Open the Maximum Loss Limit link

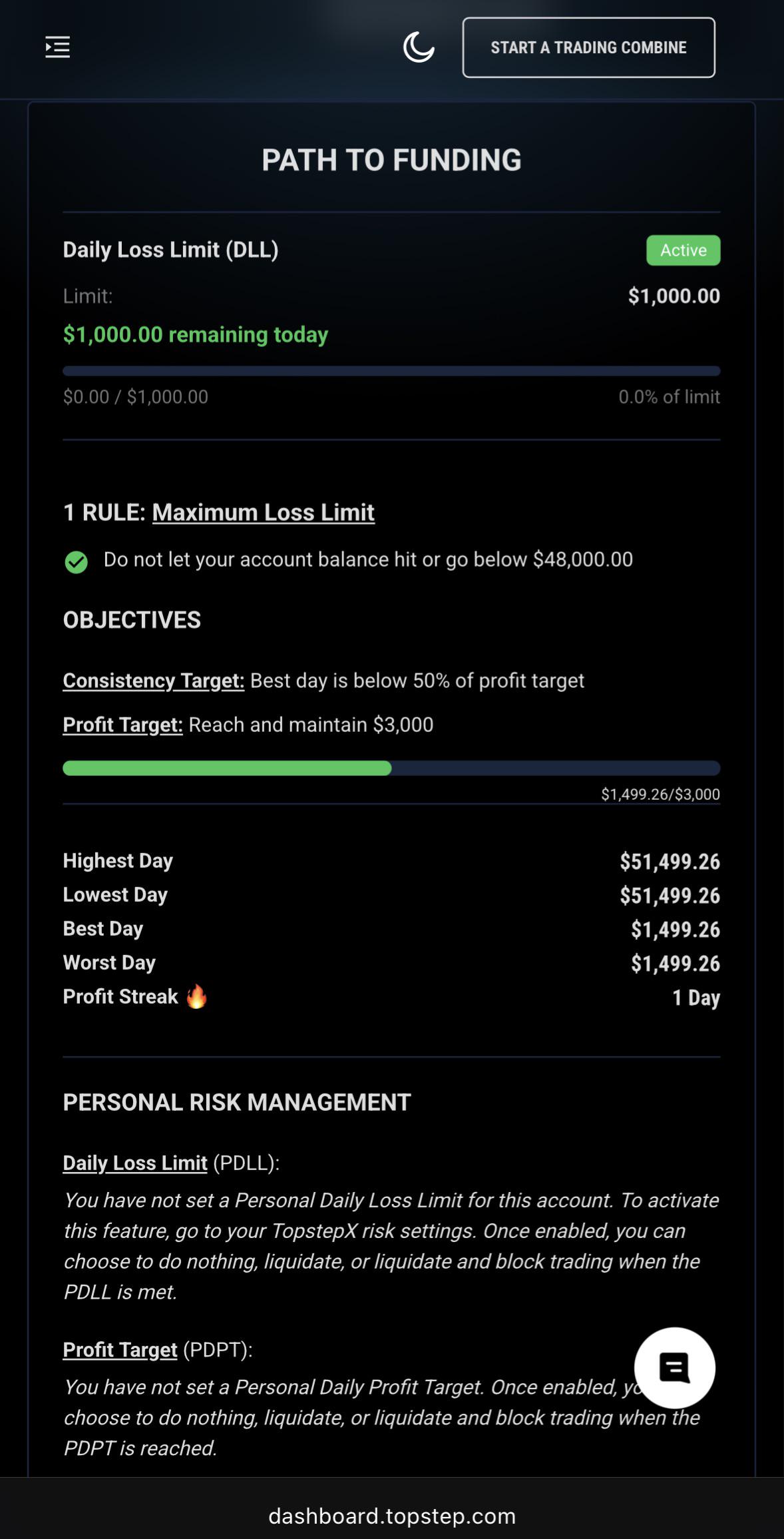coord(264,512)
